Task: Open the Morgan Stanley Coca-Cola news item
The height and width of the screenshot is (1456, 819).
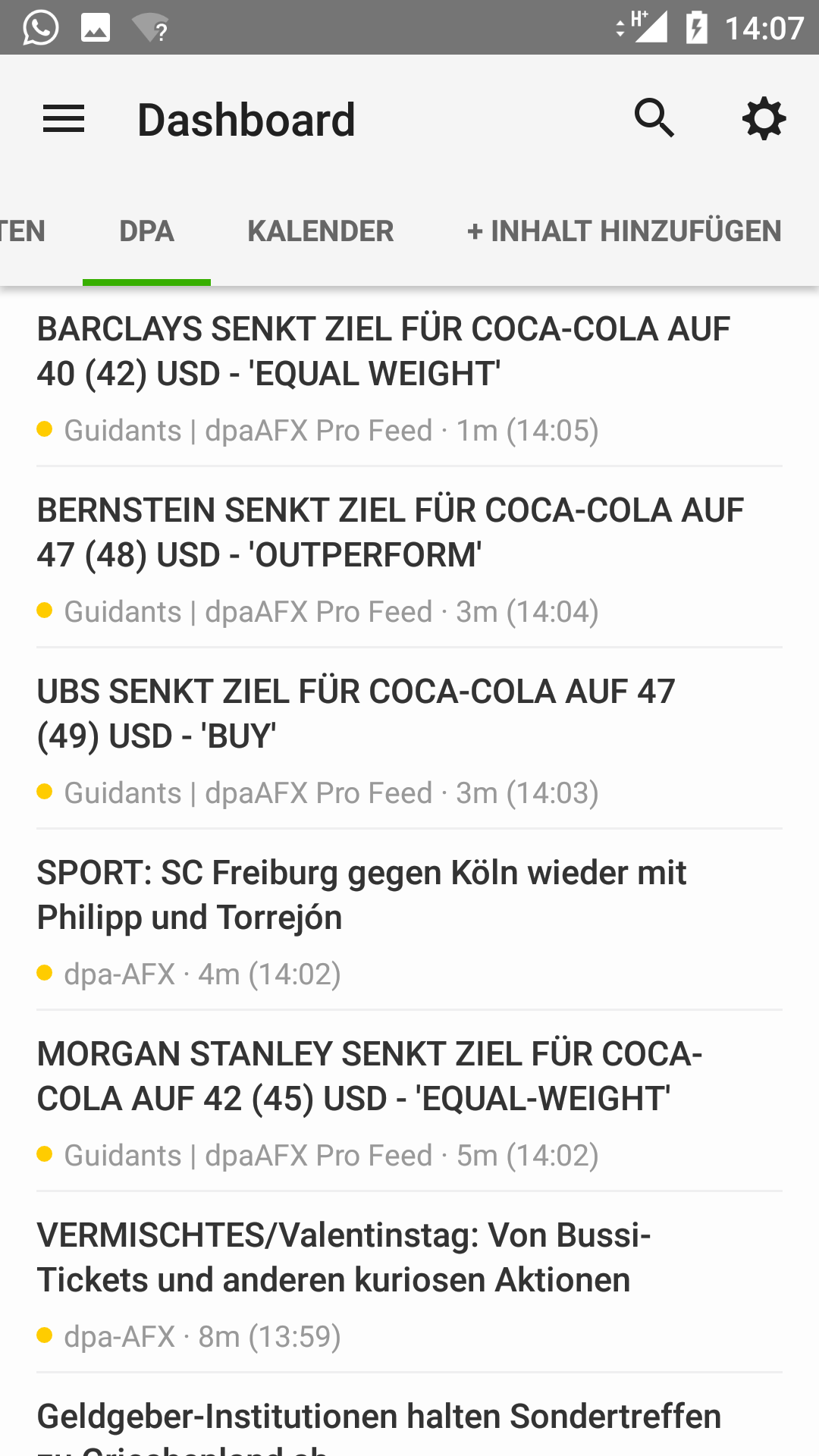Action: tap(409, 1101)
